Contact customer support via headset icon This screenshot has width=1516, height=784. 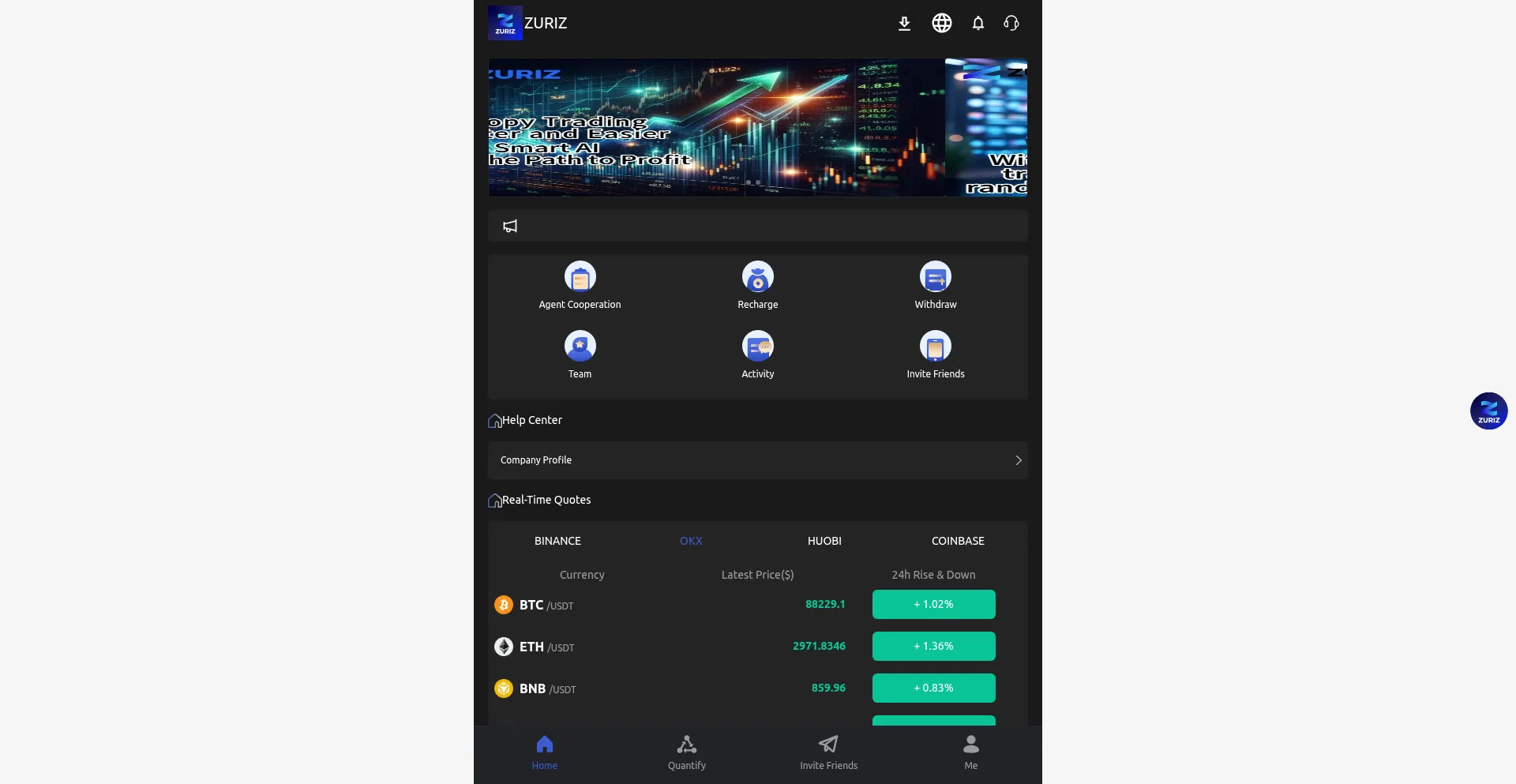[1011, 24]
